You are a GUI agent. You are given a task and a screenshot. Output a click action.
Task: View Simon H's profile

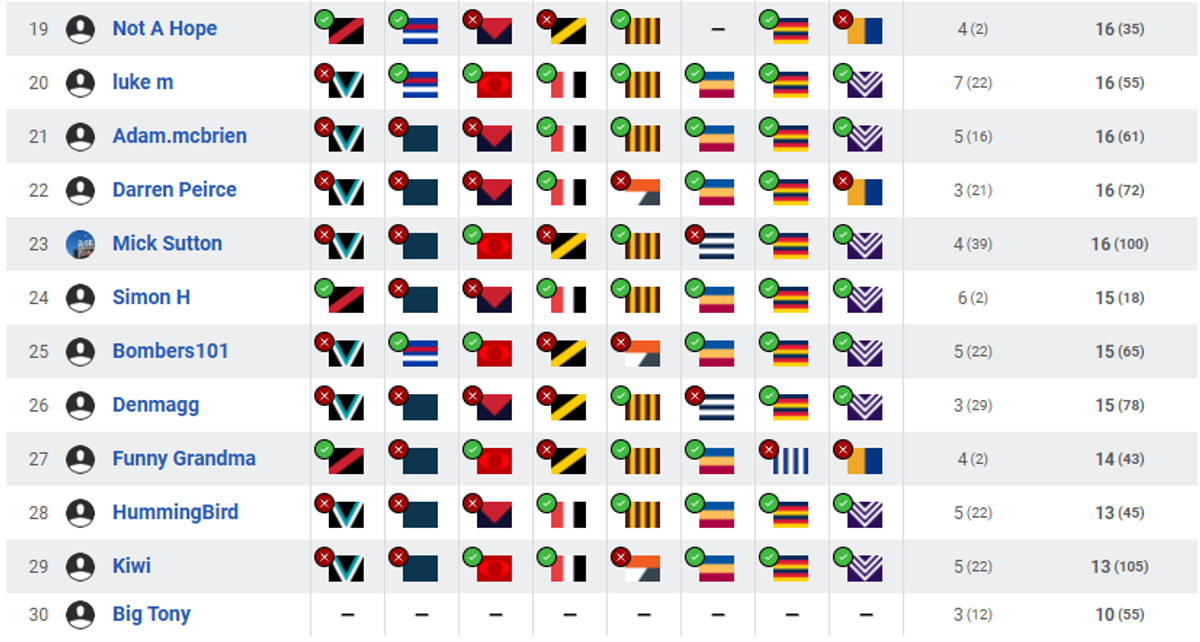point(151,297)
